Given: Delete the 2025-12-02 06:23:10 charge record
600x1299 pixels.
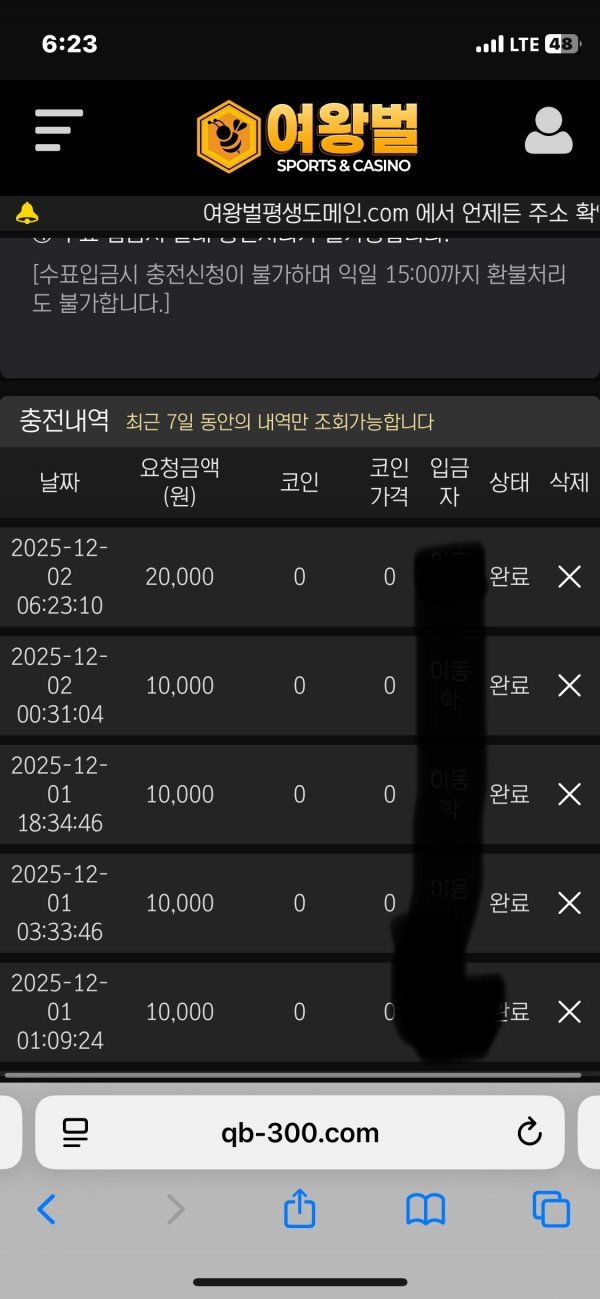Looking at the screenshot, I should click(x=569, y=577).
